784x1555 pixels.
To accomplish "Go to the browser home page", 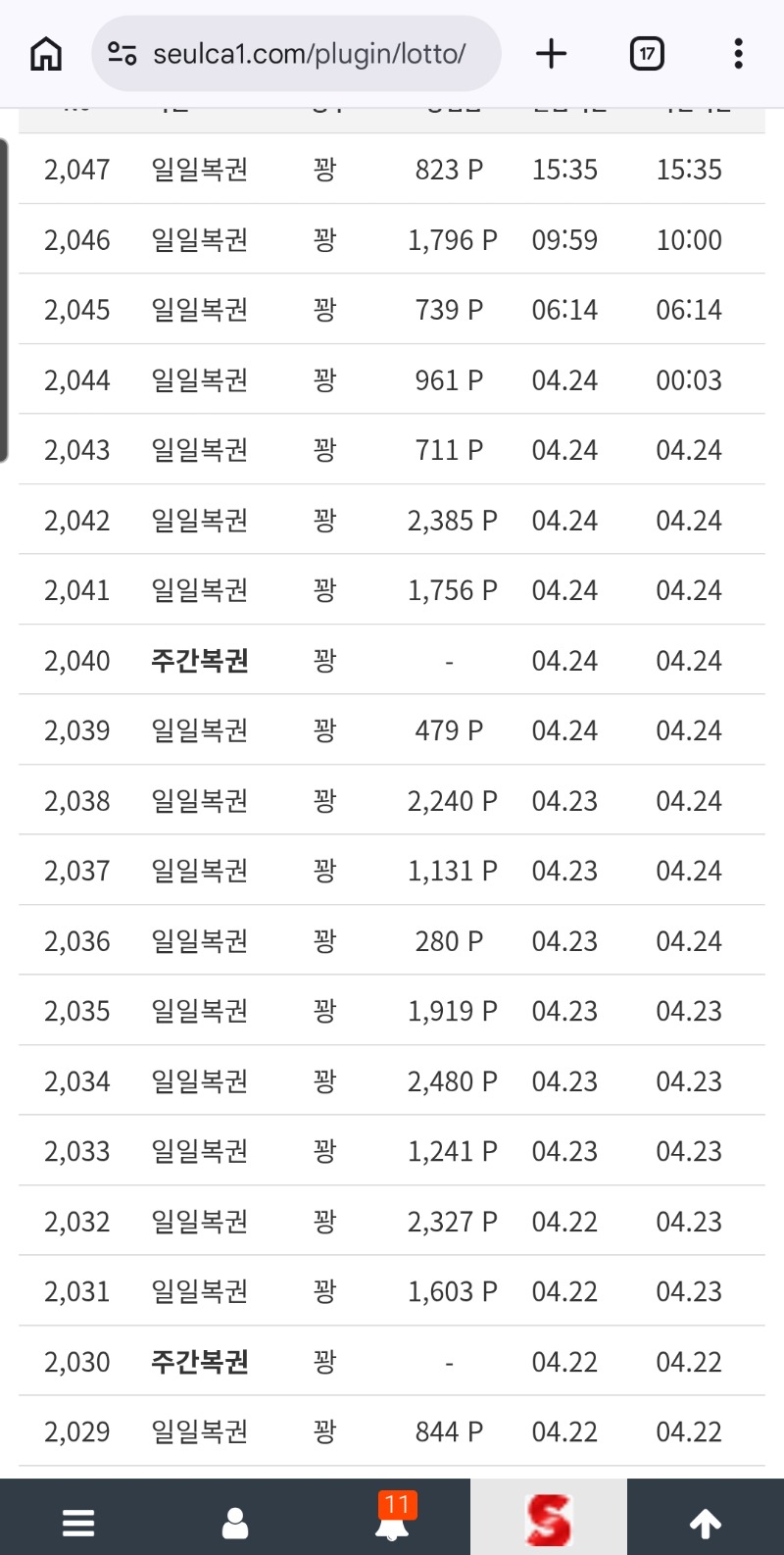I will pyautogui.click(x=46, y=54).
